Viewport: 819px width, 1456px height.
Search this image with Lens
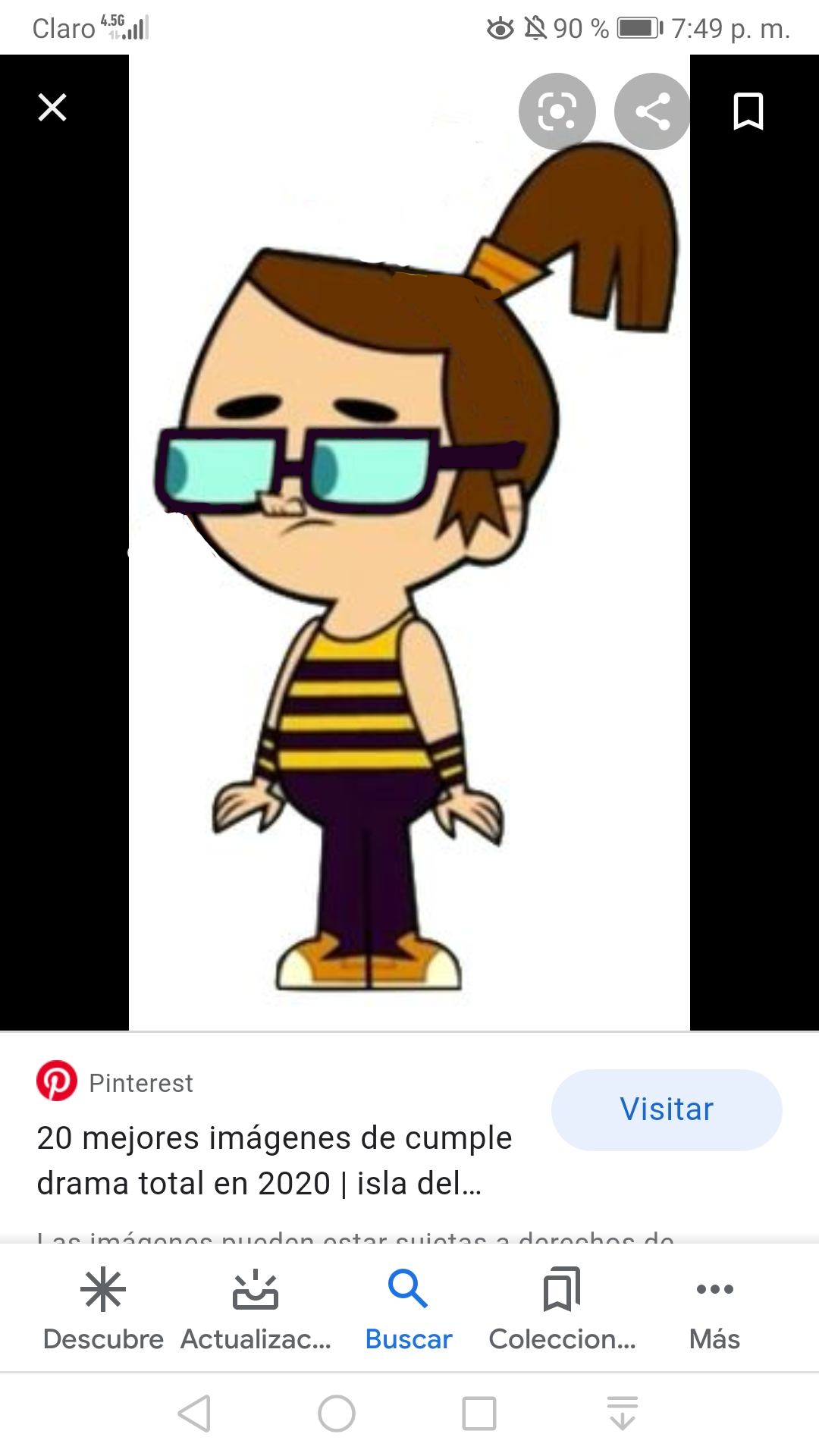pyautogui.click(x=557, y=111)
